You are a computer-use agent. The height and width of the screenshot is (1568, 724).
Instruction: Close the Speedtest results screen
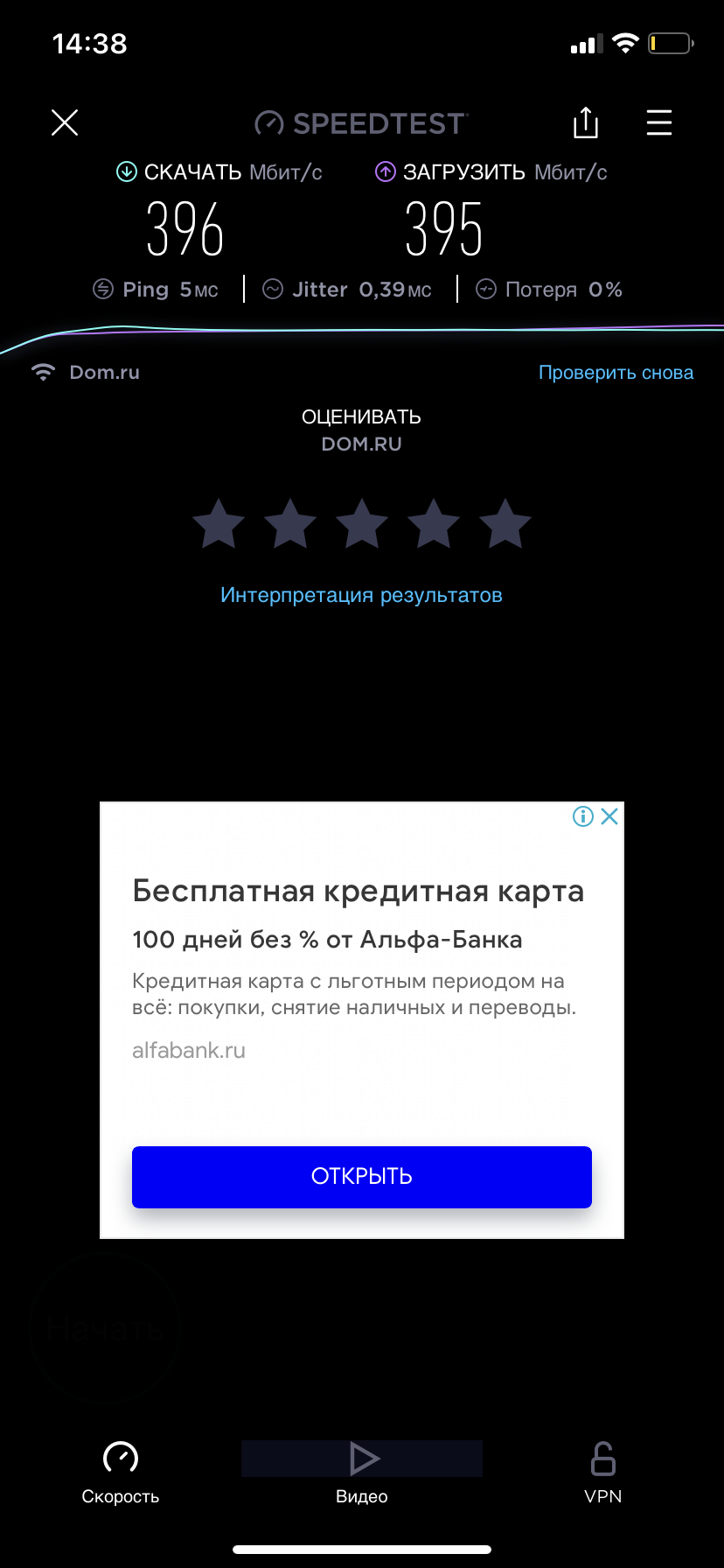point(65,122)
